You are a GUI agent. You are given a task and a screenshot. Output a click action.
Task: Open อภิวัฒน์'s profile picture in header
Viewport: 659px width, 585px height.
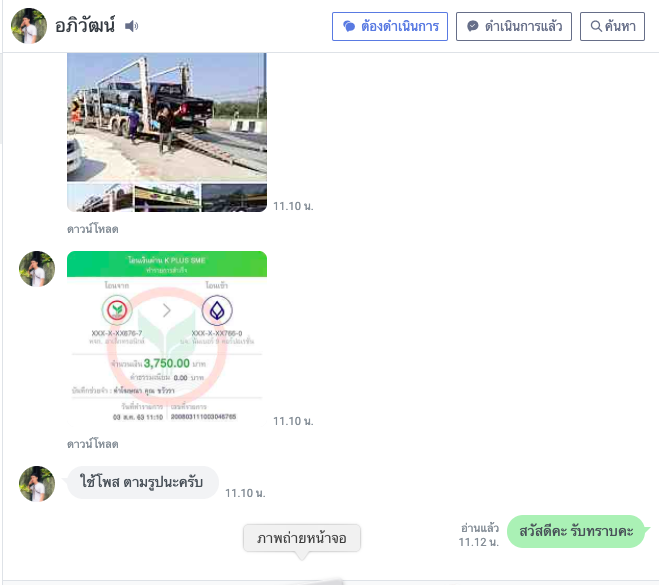29,26
